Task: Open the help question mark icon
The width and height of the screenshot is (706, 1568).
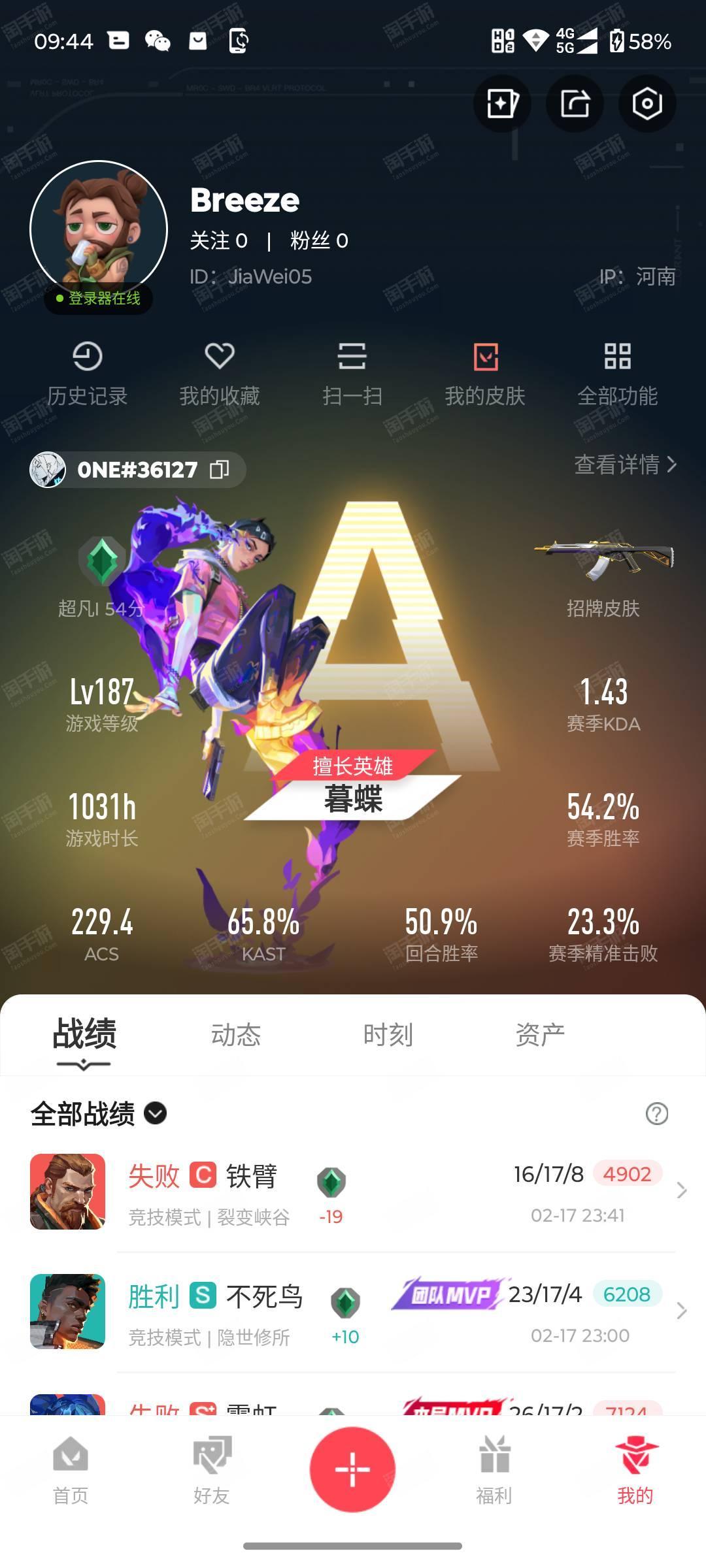Action: pos(656,1113)
